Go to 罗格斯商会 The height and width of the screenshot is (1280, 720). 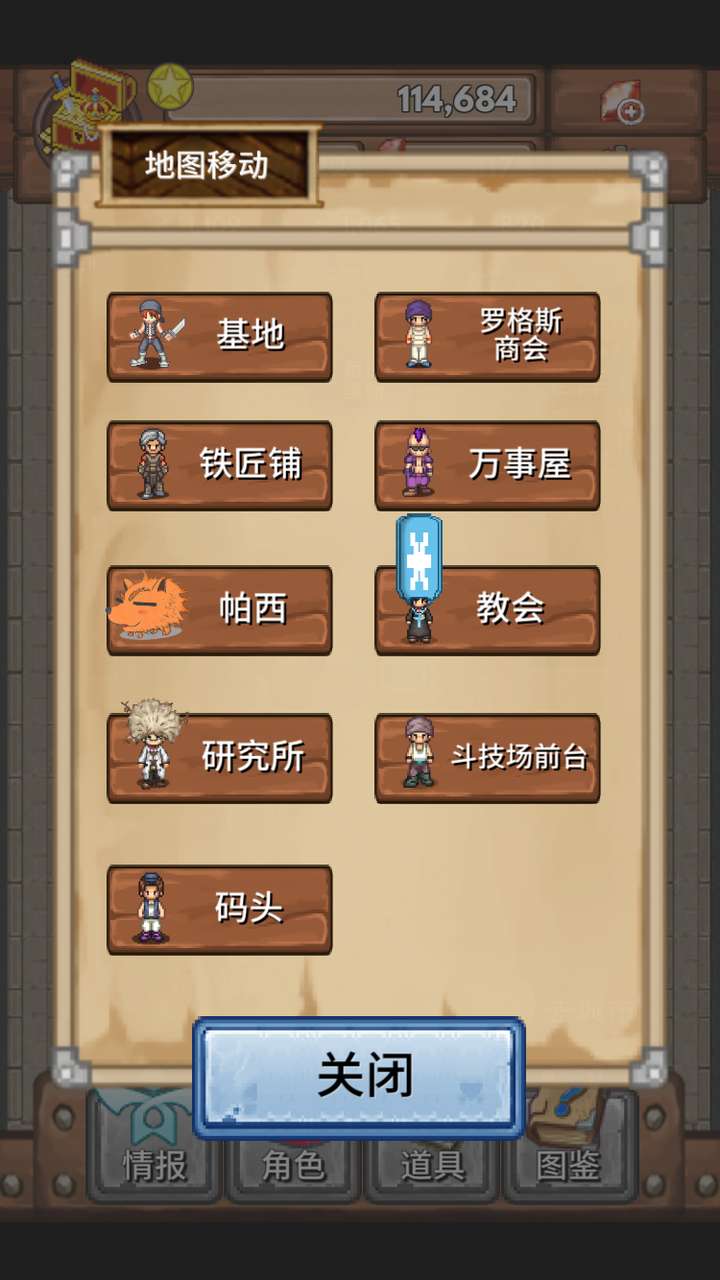487,336
